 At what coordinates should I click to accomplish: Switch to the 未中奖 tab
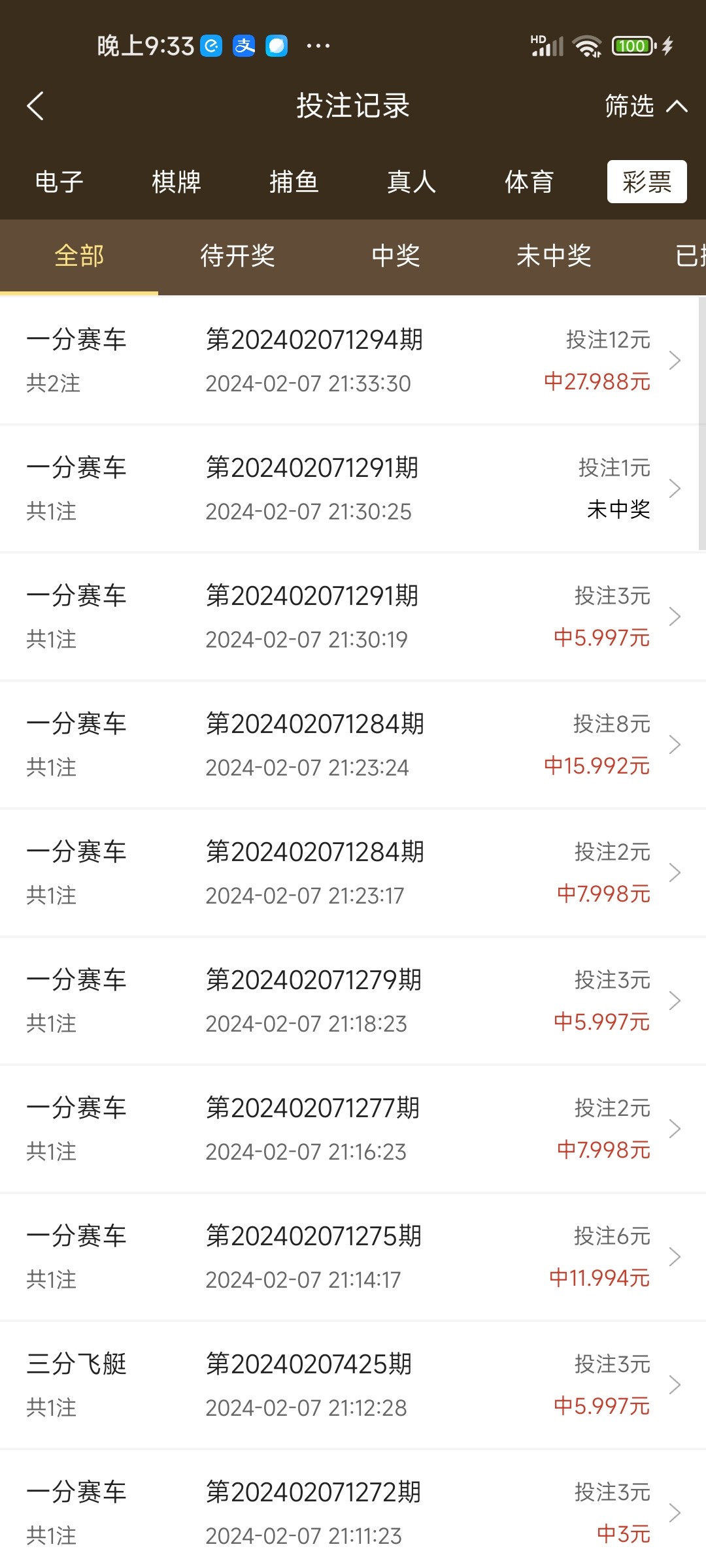(554, 256)
